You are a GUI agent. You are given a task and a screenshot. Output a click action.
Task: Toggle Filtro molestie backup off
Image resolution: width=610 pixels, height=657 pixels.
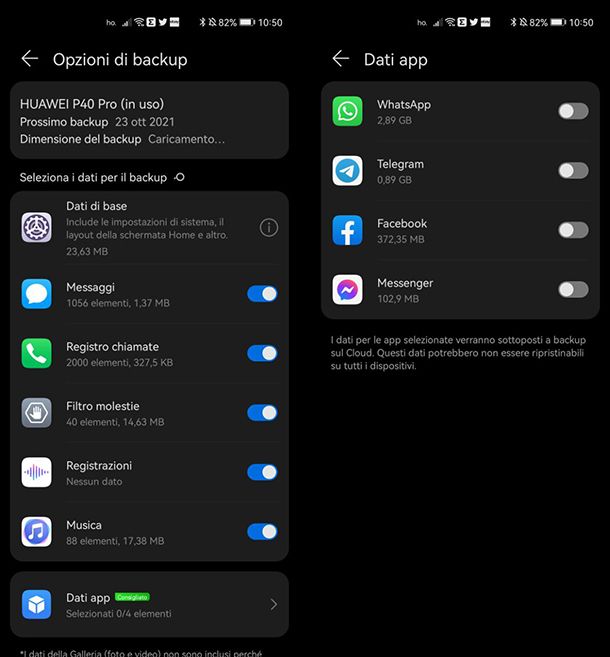[262, 412]
